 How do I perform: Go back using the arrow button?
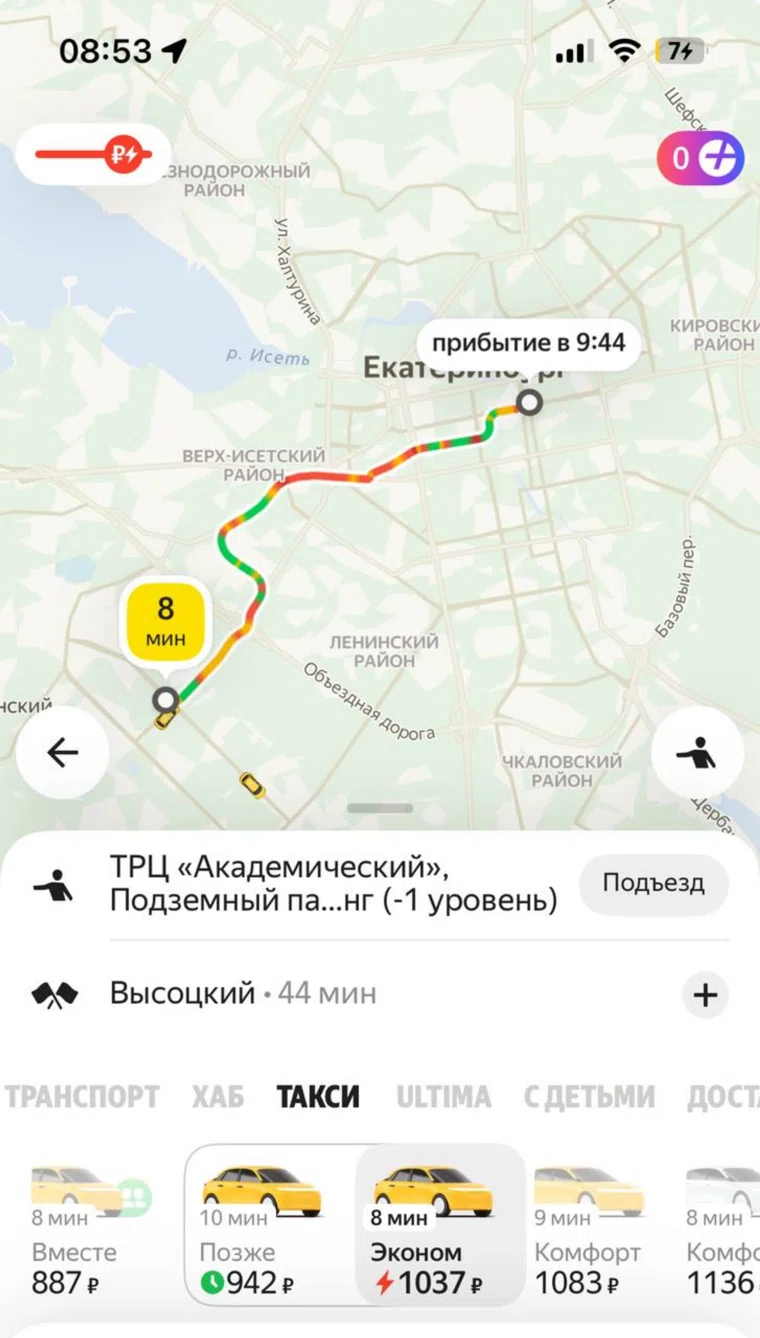point(62,752)
